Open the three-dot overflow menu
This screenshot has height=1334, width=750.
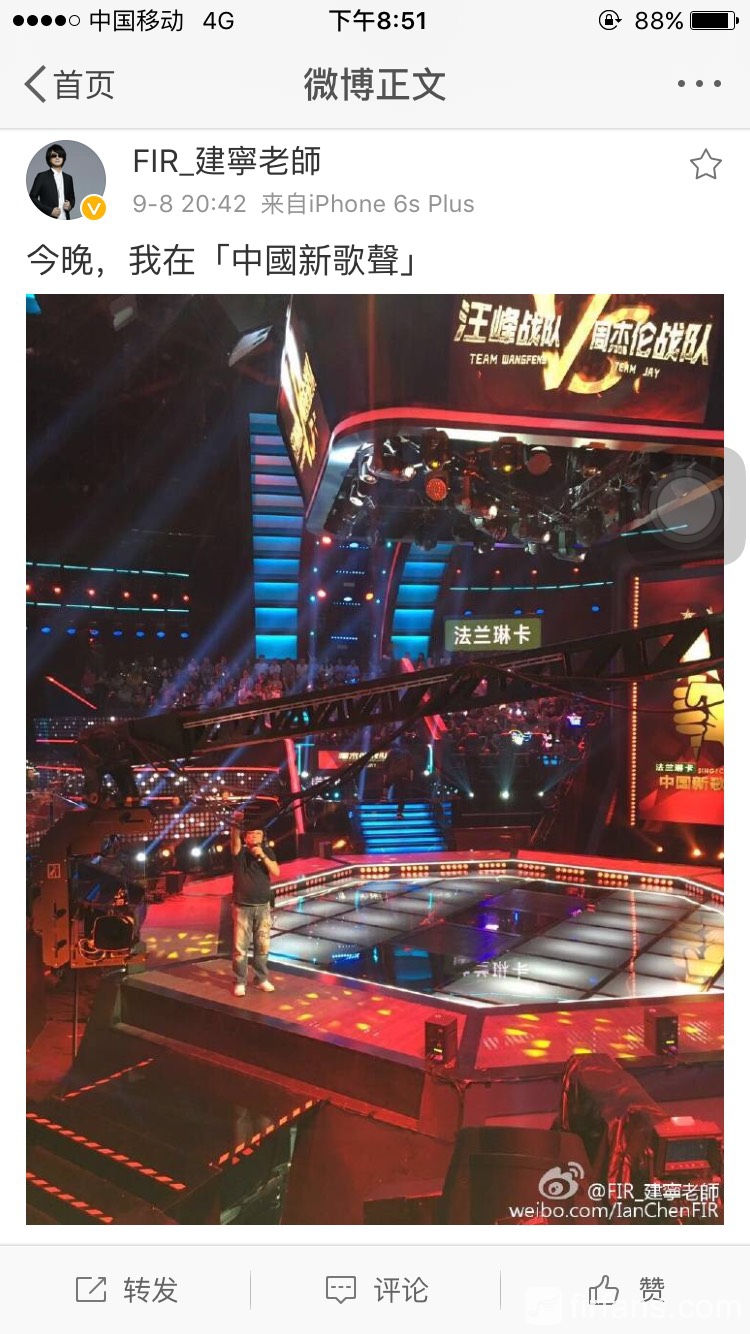click(699, 85)
